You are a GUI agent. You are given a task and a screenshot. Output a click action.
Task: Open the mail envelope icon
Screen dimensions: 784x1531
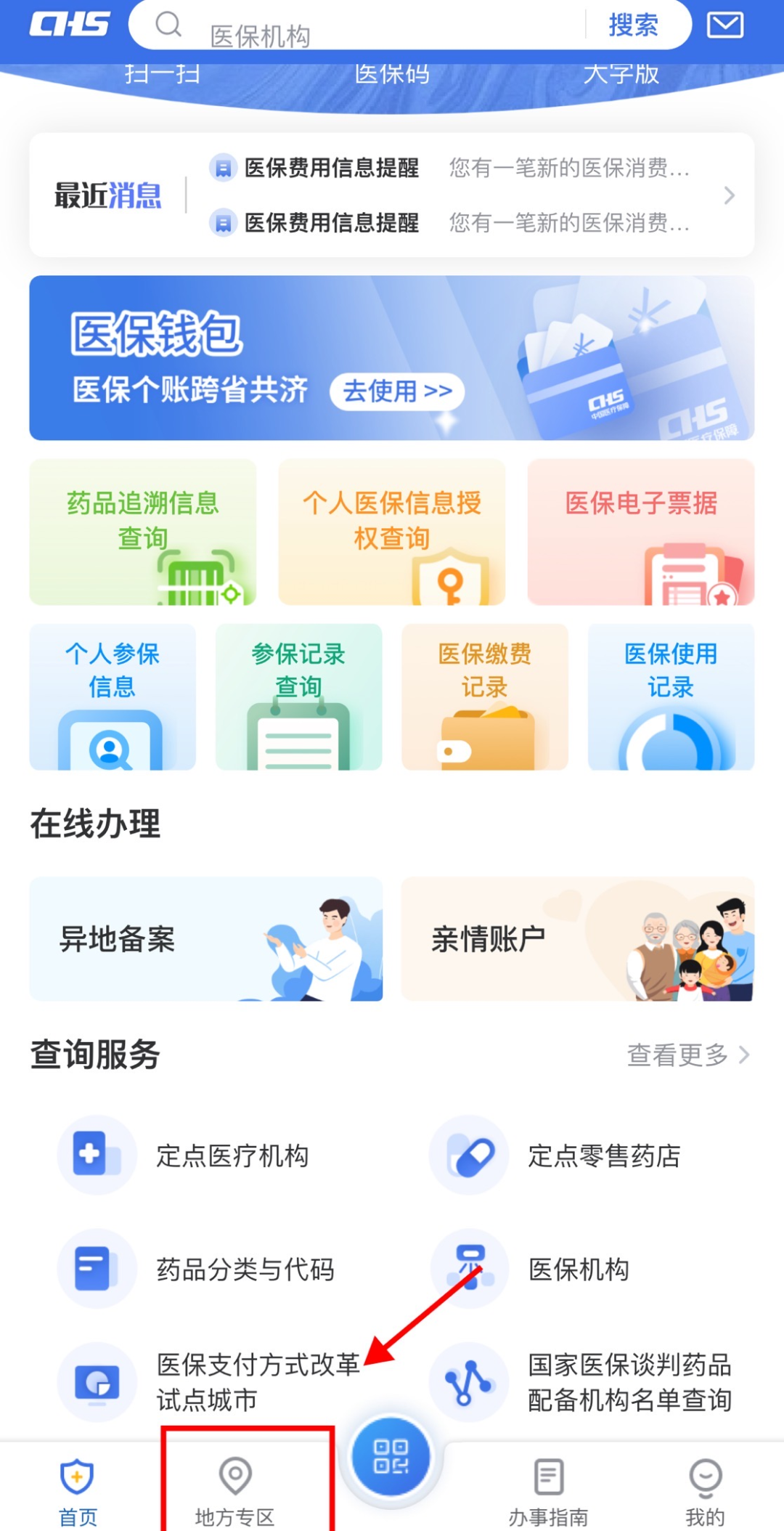tap(724, 25)
